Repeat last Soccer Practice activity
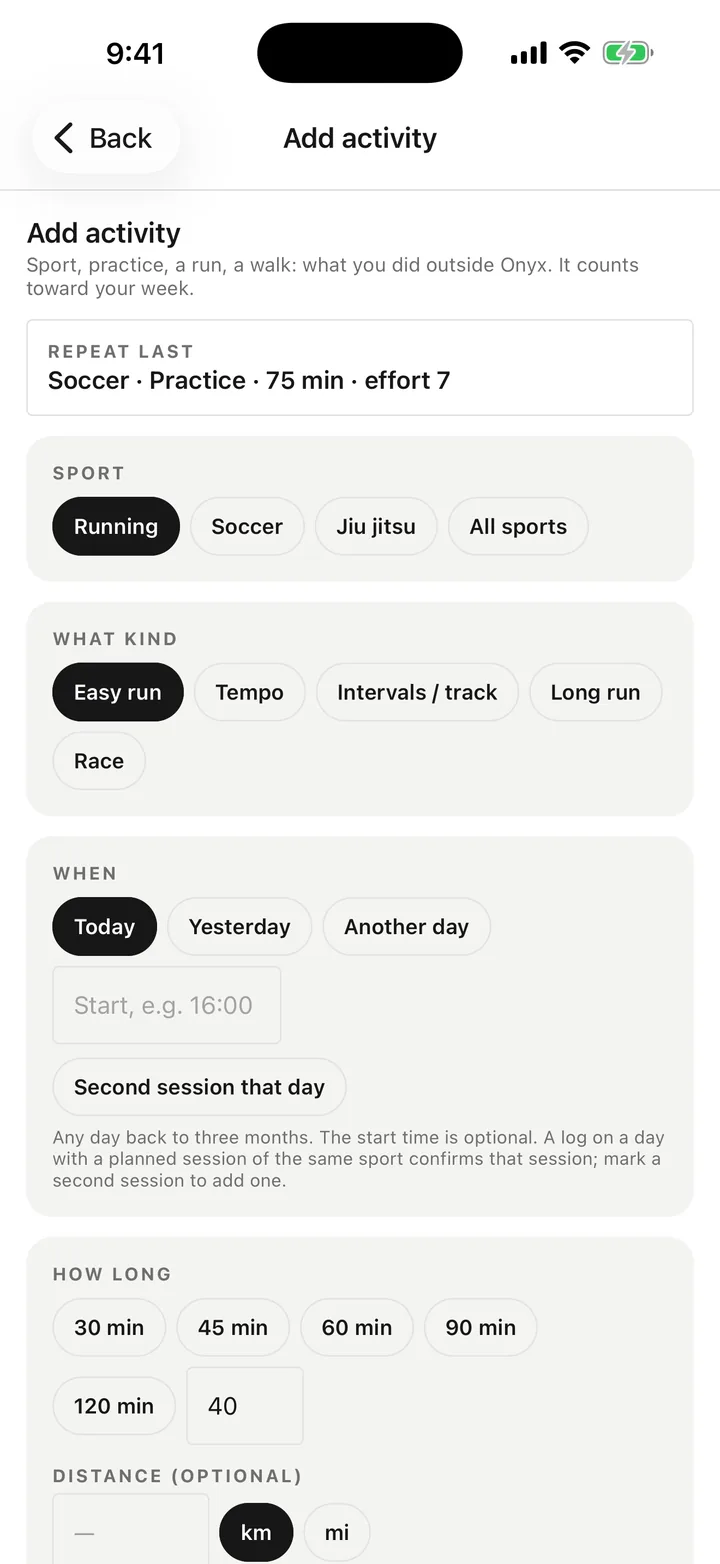Screen dimensions: 720x1564 tap(360, 367)
